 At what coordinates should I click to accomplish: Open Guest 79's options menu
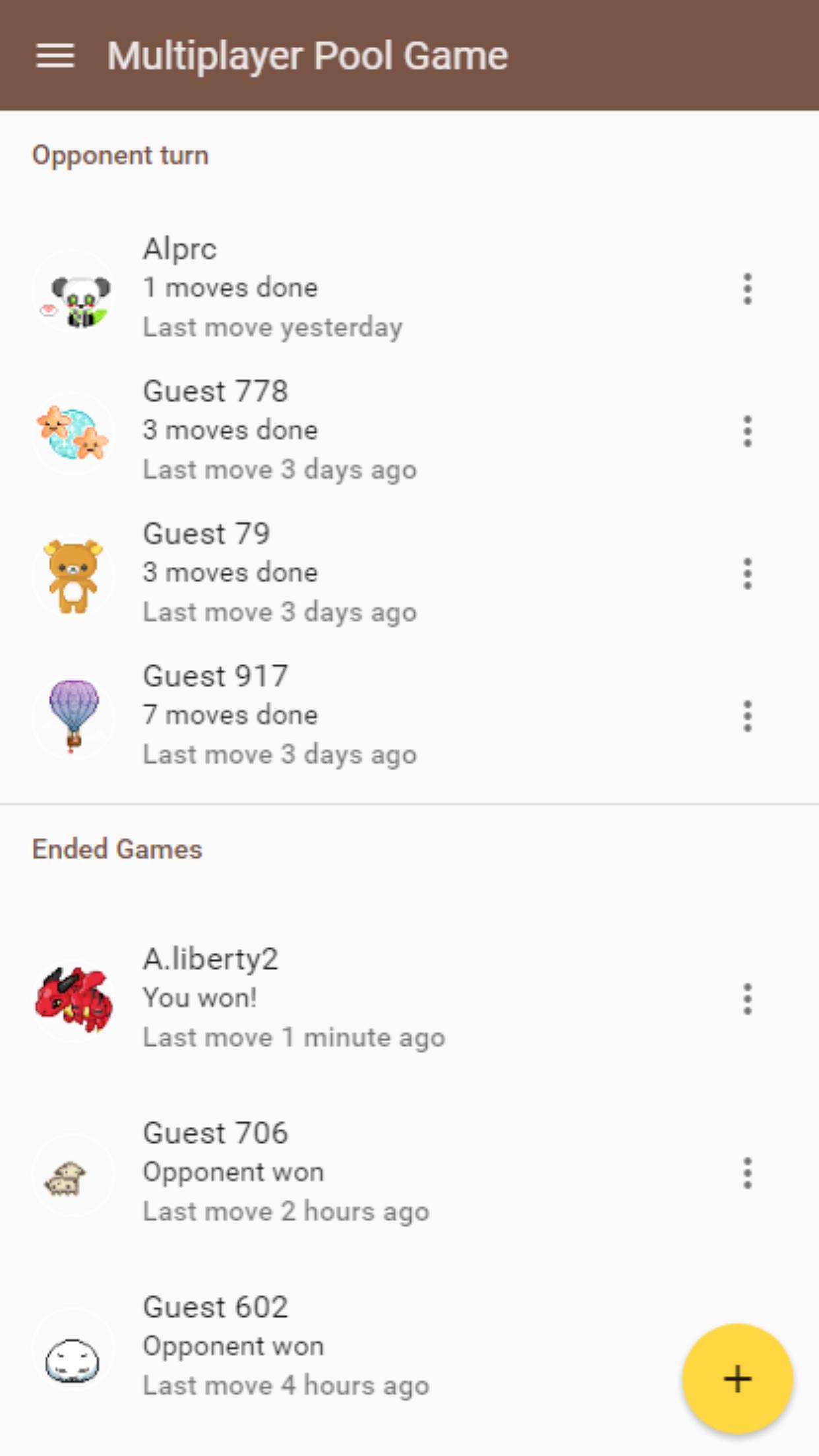747,575
